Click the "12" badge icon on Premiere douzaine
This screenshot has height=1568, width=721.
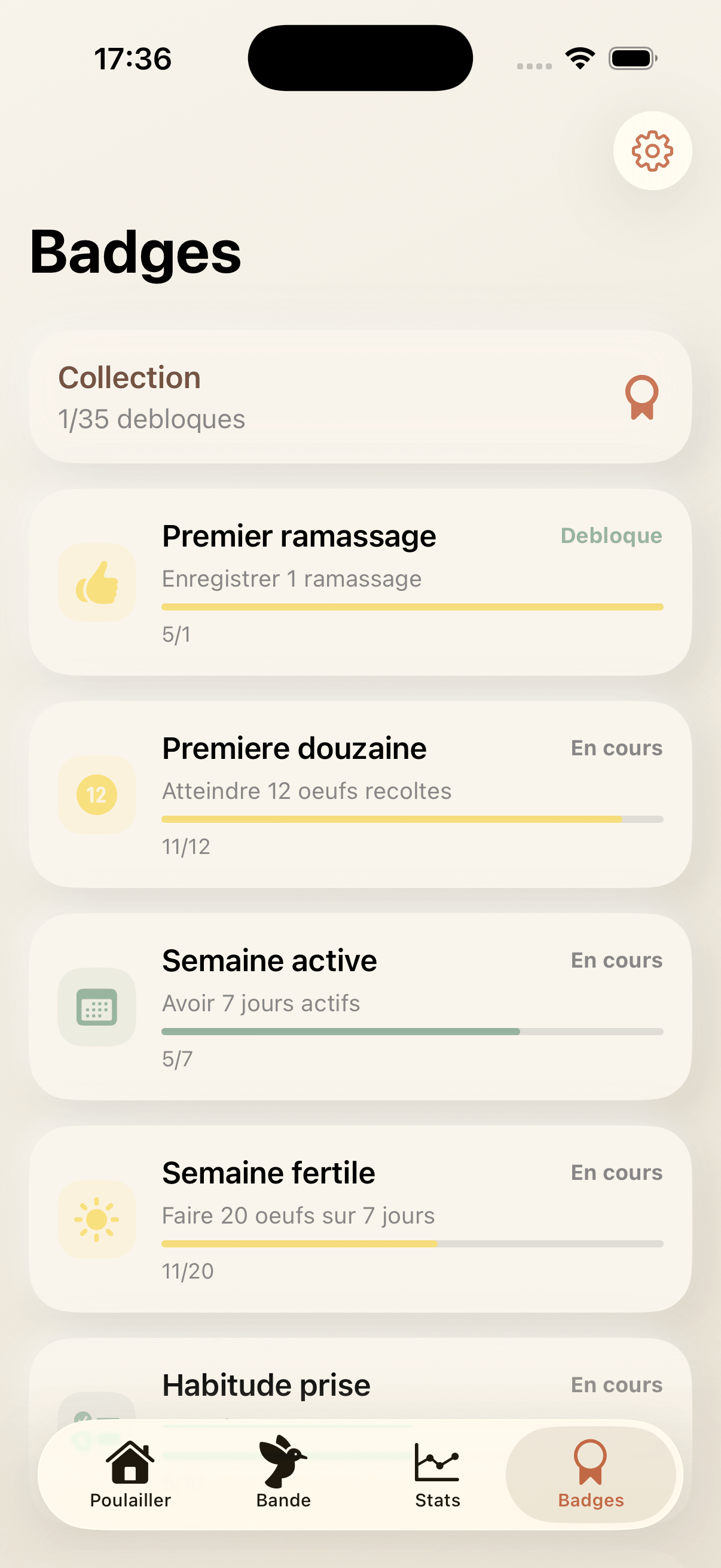(97, 793)
